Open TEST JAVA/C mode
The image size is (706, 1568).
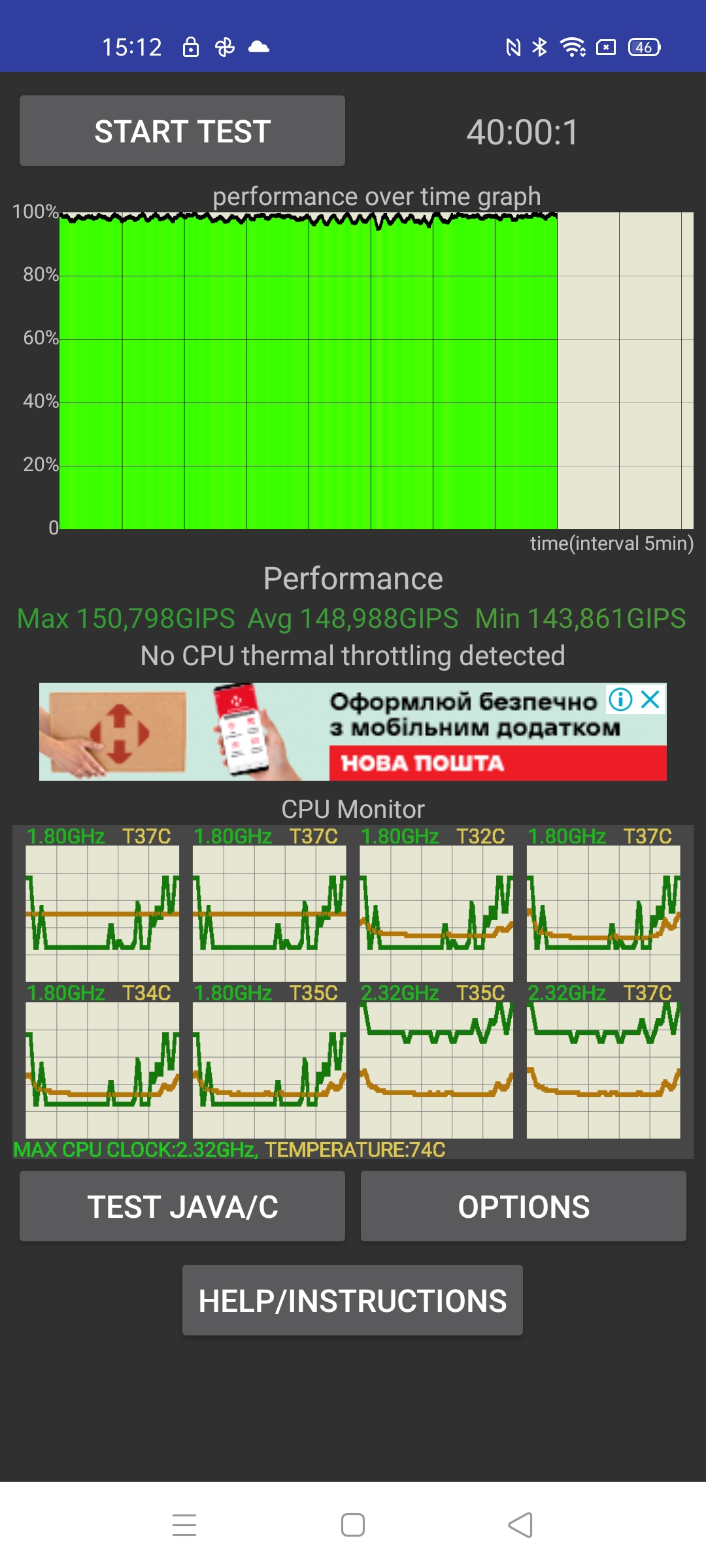pyautogui.click(x=182, y=1206)
